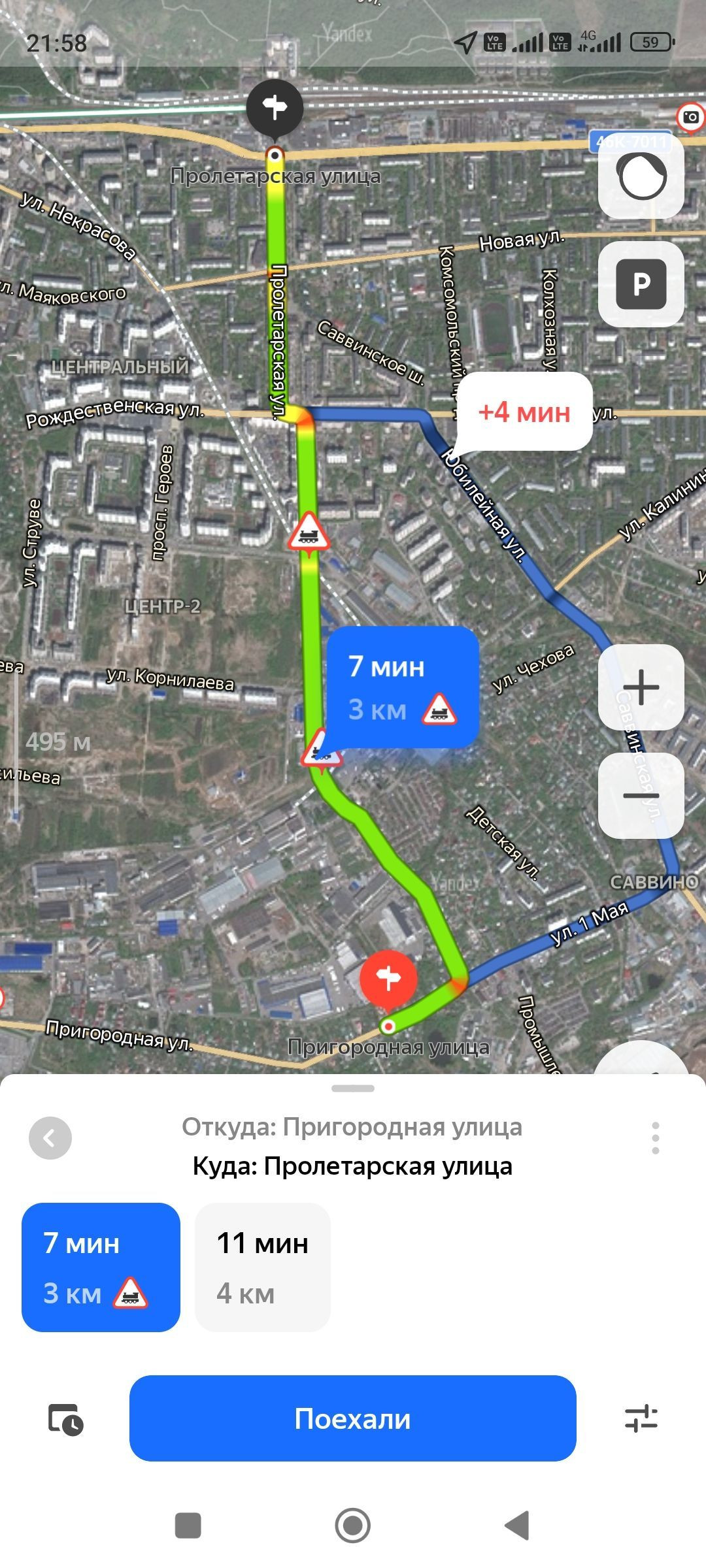The width and height of the screenshot is (706, 1568).
Task: Show parking layer on the map
Action: pyautogui.click(x=641, y=284)
